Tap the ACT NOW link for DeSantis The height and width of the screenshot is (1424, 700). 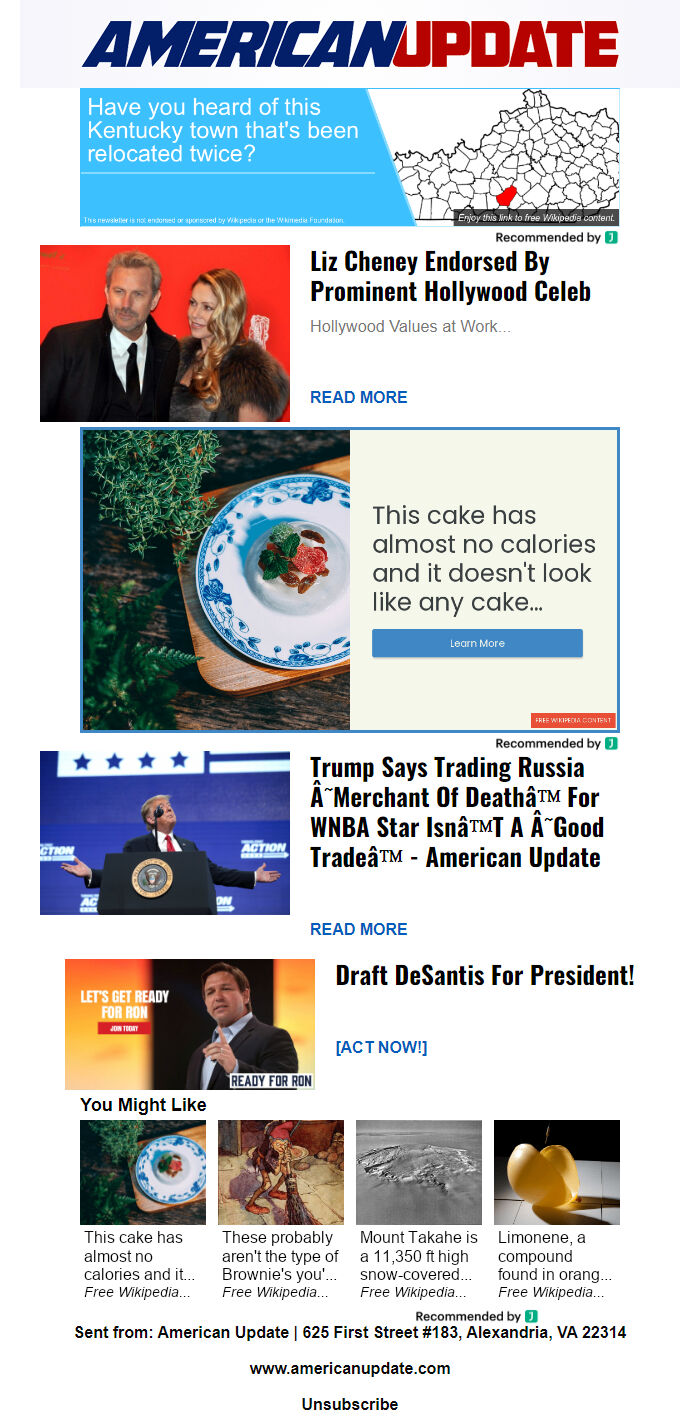coord(381,1047)
